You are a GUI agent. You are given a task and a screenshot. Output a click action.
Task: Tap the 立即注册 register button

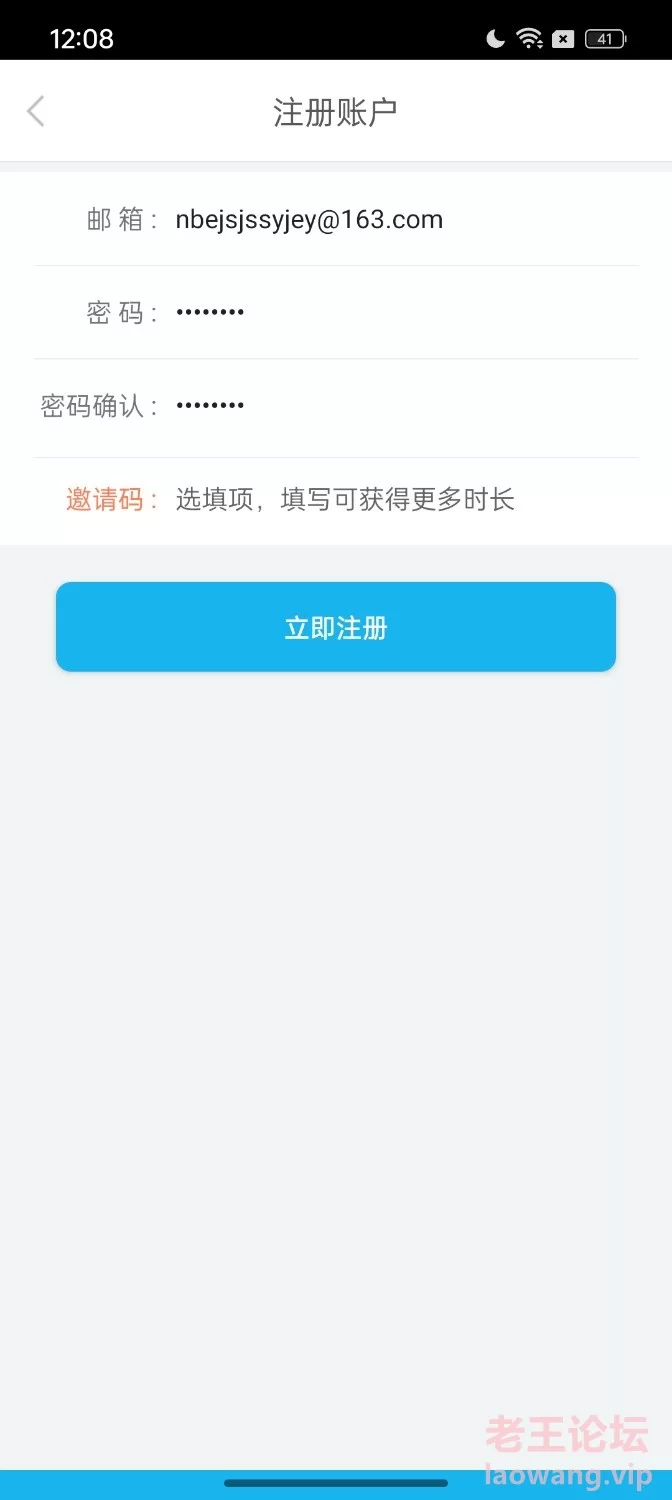[336, 627]
